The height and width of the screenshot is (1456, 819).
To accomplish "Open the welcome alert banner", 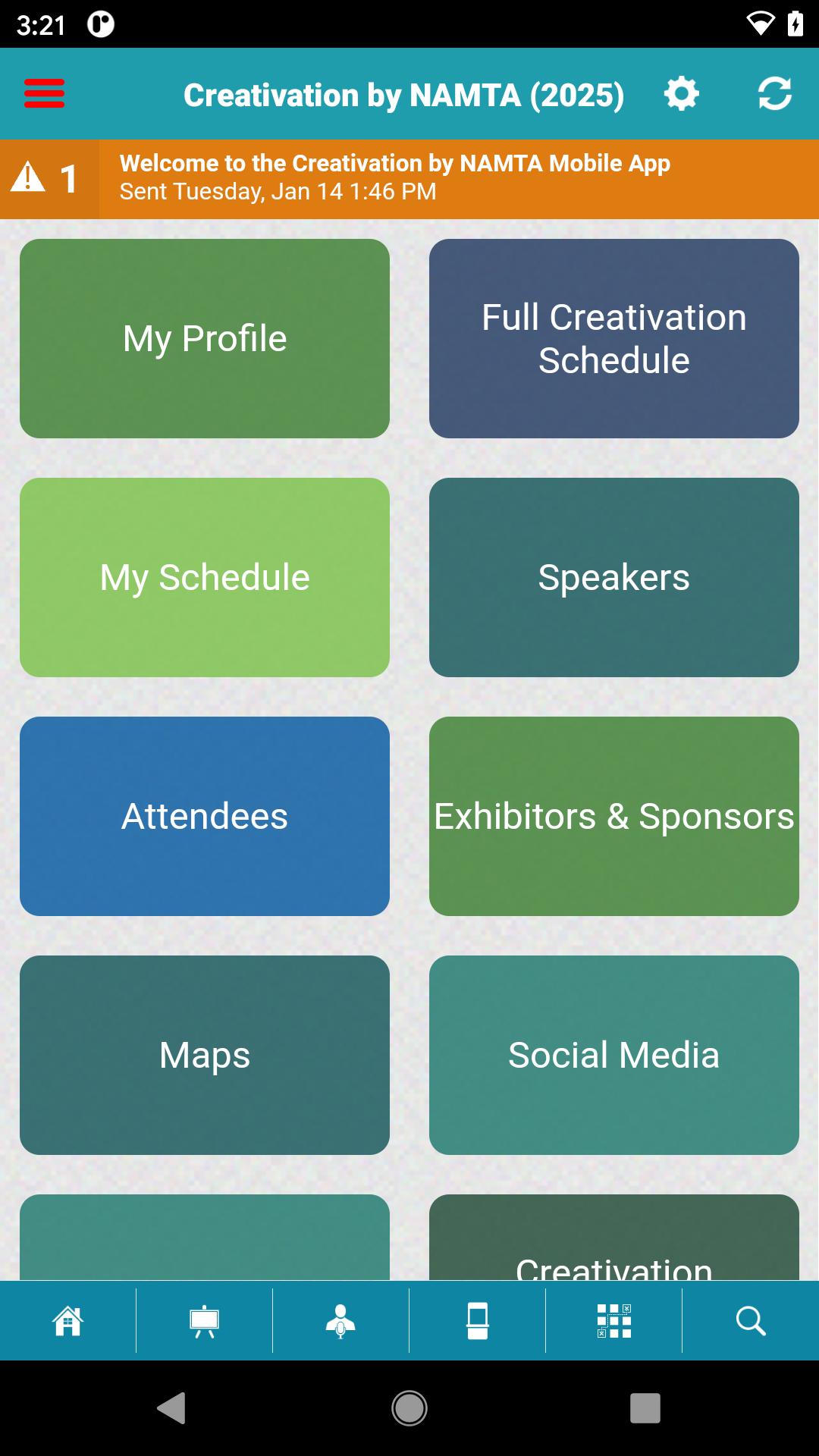I will coord(409,179).
